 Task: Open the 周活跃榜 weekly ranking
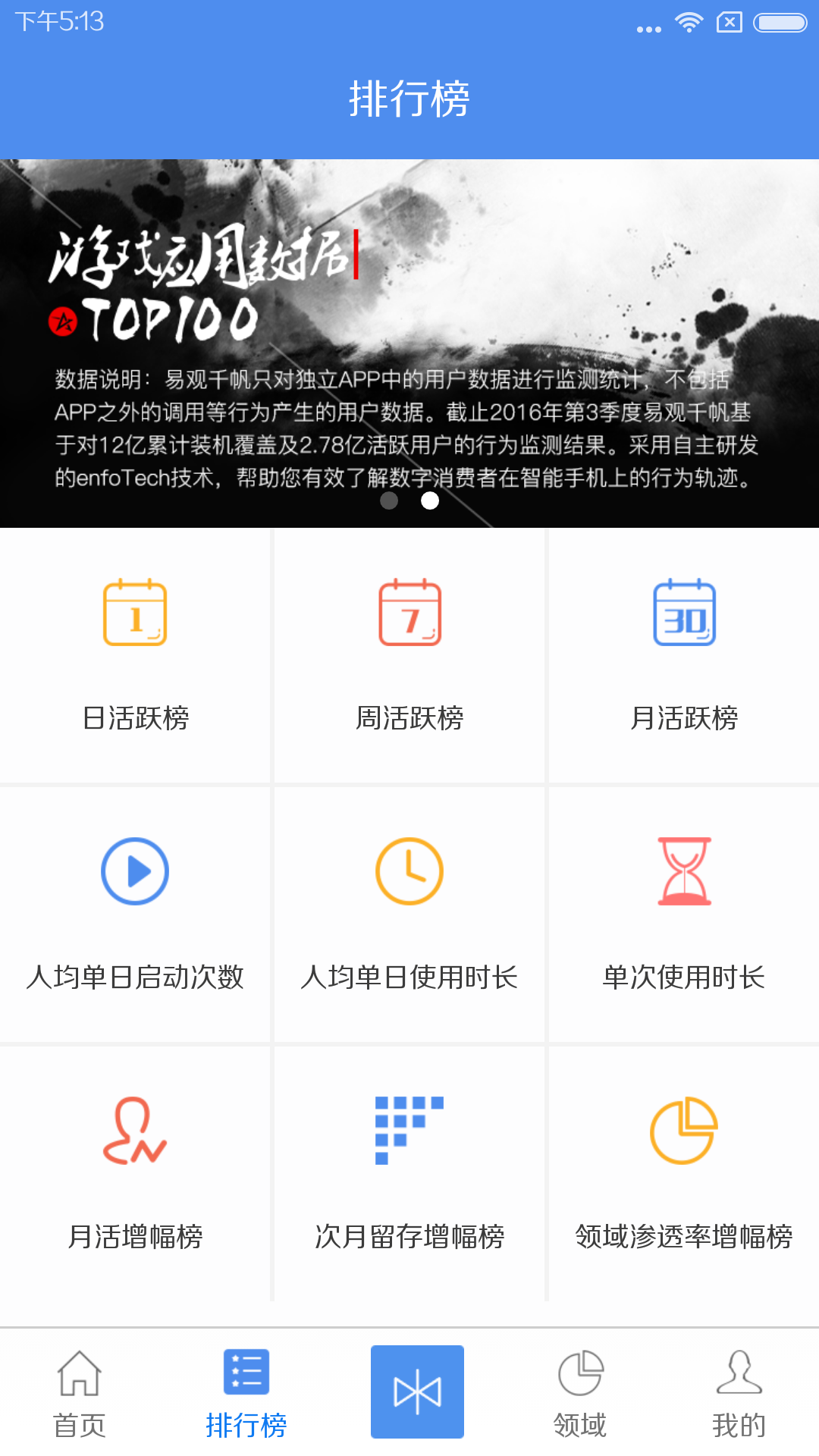pos(409,655)
